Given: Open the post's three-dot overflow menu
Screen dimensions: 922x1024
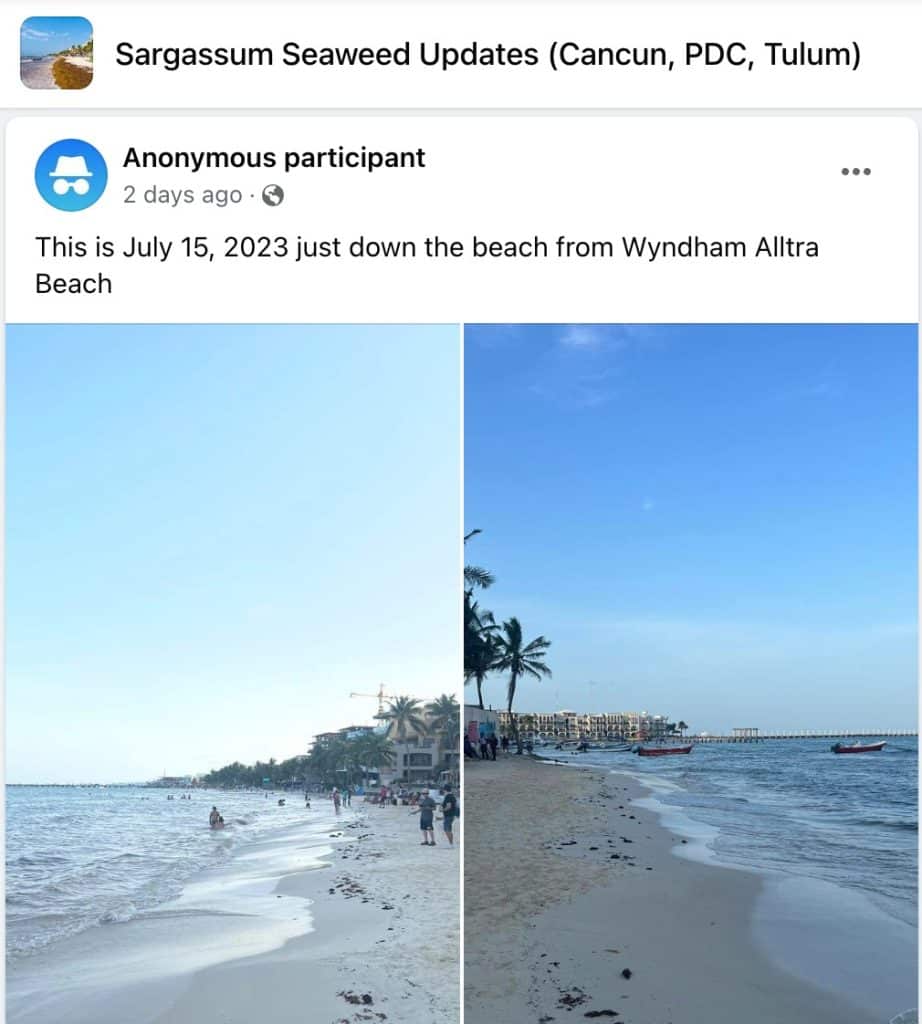Looking at the screenshot, I should pos(855,172).
